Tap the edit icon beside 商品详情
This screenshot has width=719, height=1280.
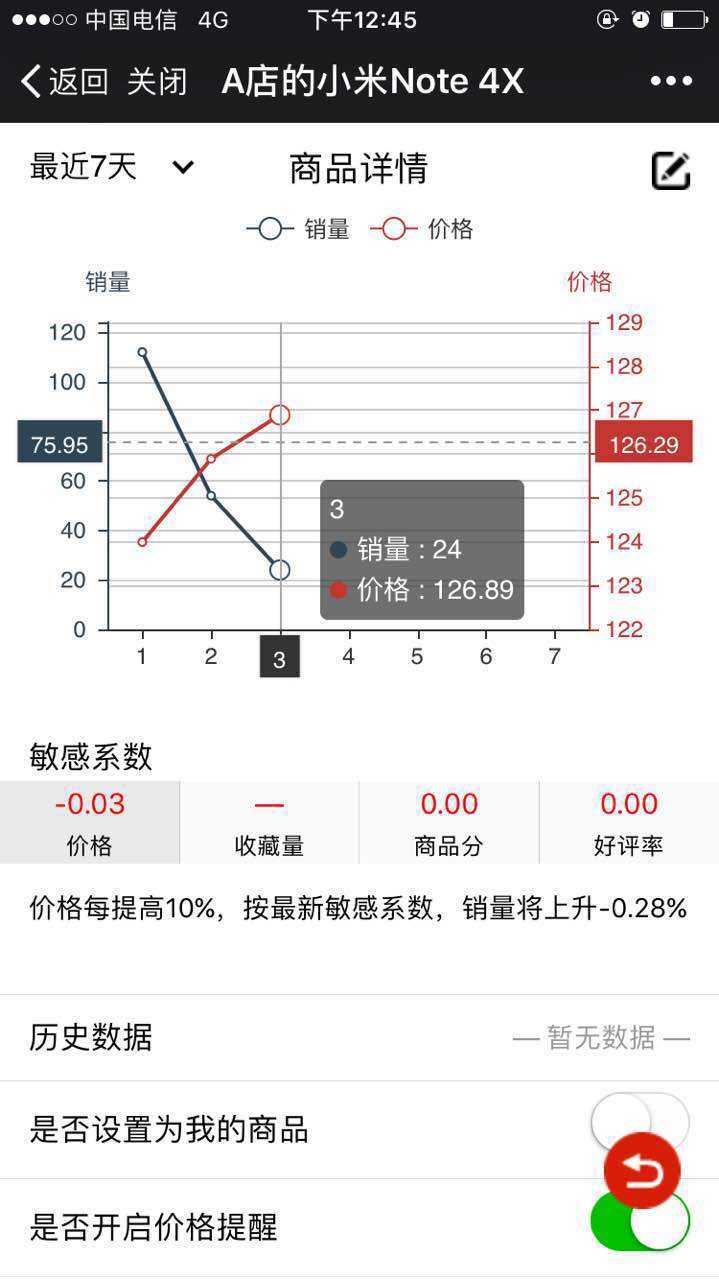(671, 171)
